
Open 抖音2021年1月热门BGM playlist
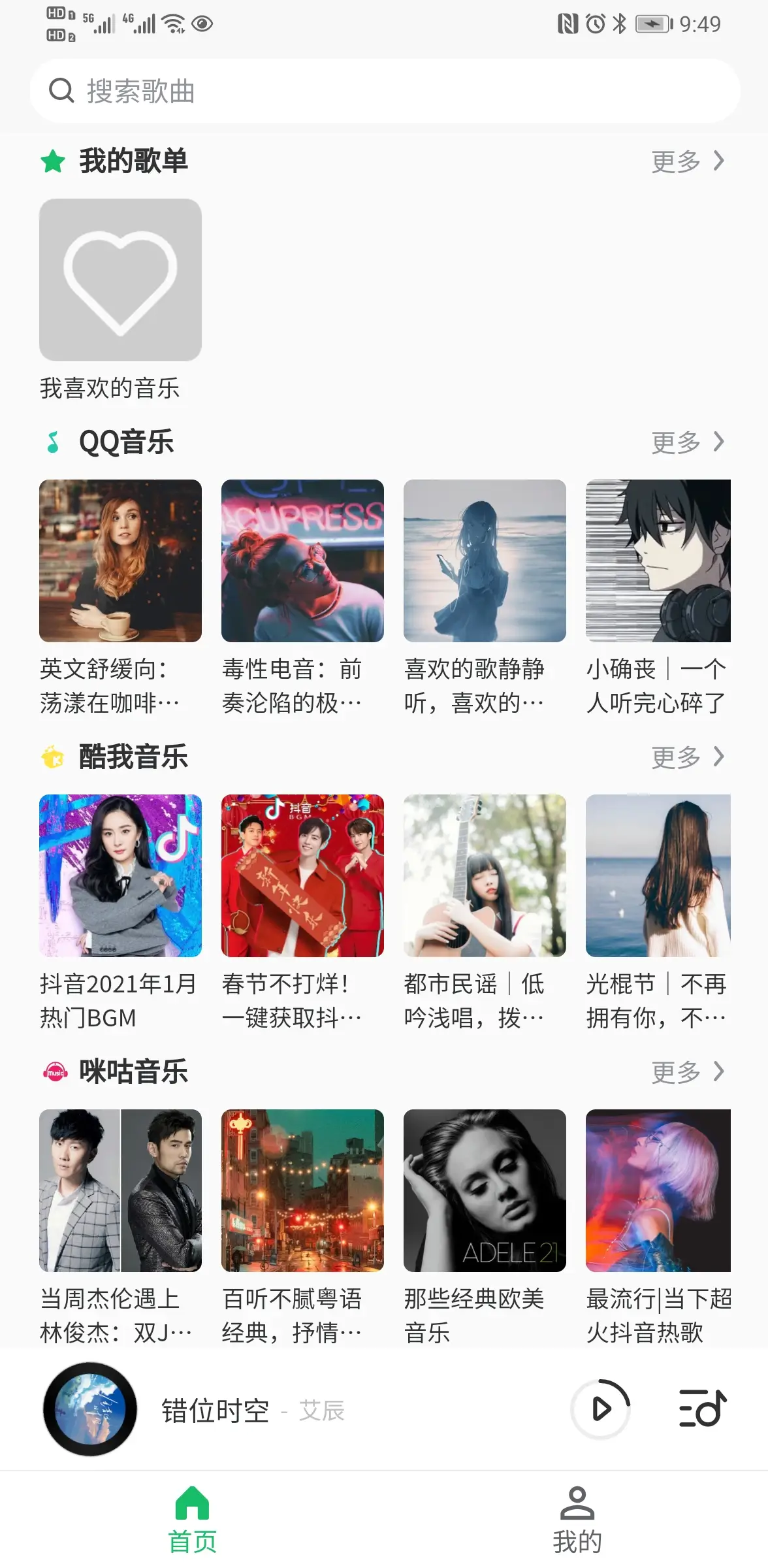click(120, 876)
